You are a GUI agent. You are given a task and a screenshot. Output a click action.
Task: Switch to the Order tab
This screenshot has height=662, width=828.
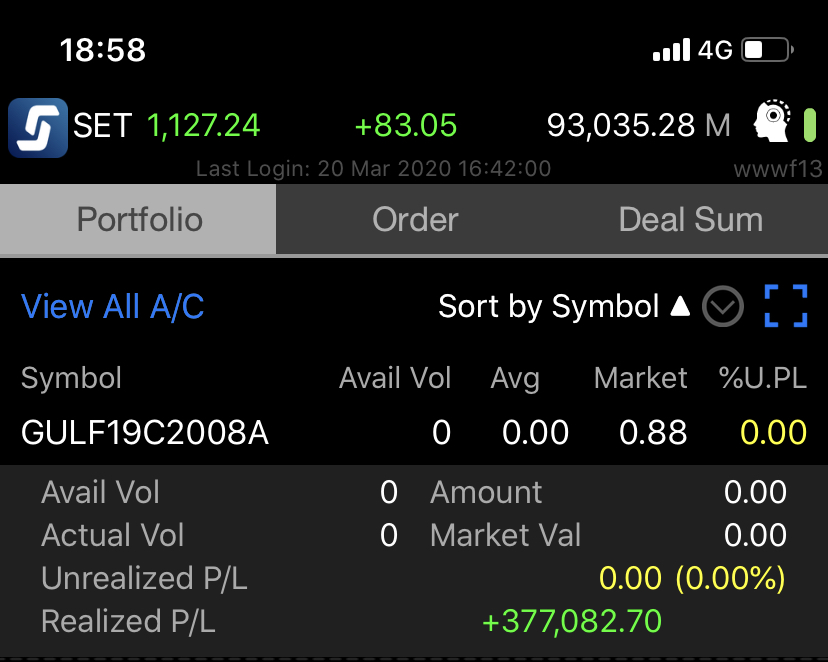pos(415,220)
